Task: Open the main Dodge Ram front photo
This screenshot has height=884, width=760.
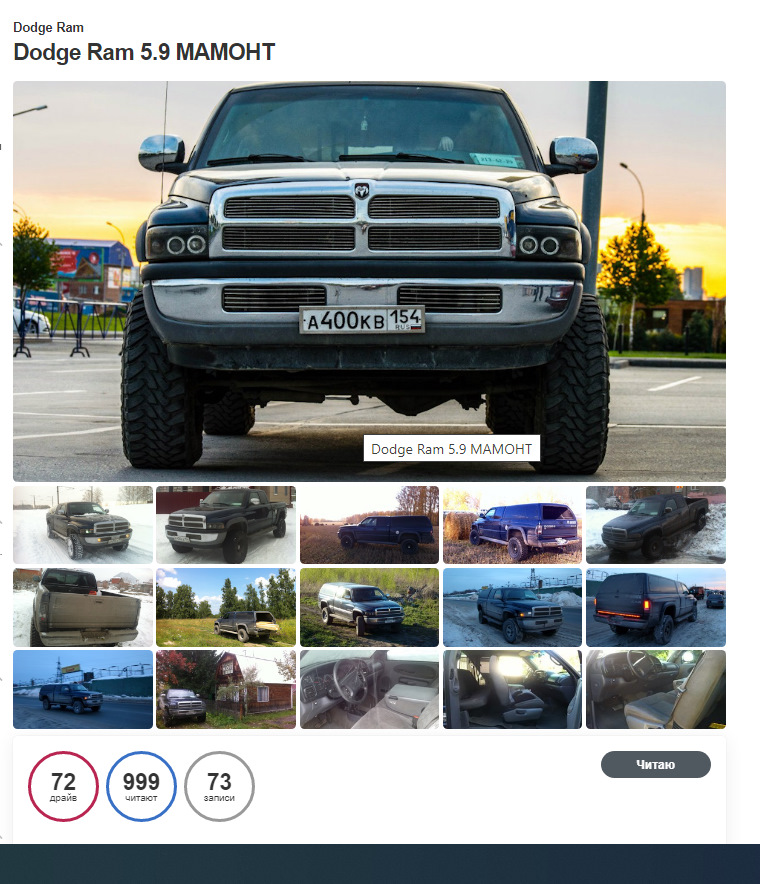Action: [x=369, y=280]
